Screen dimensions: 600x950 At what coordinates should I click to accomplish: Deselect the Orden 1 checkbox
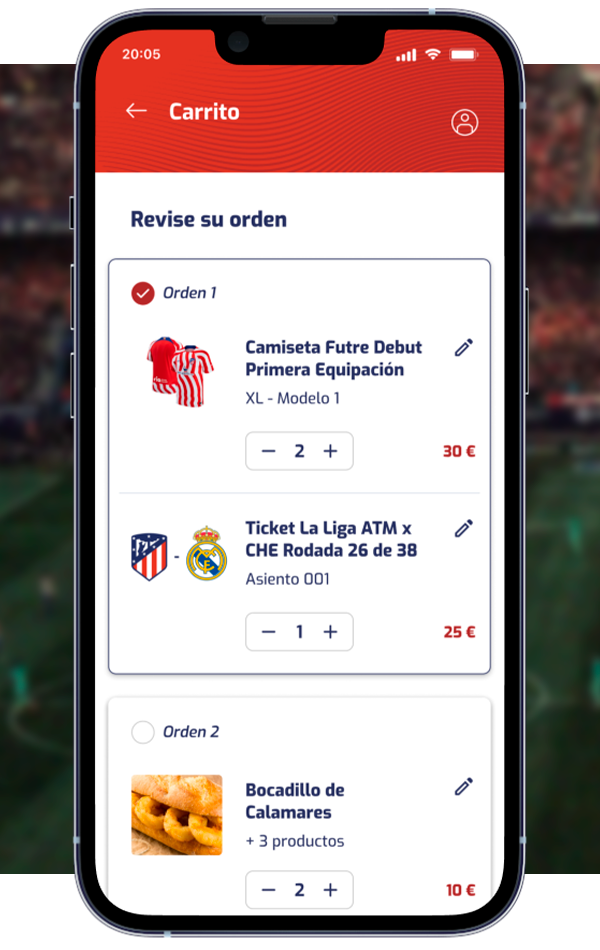[143, 293]
